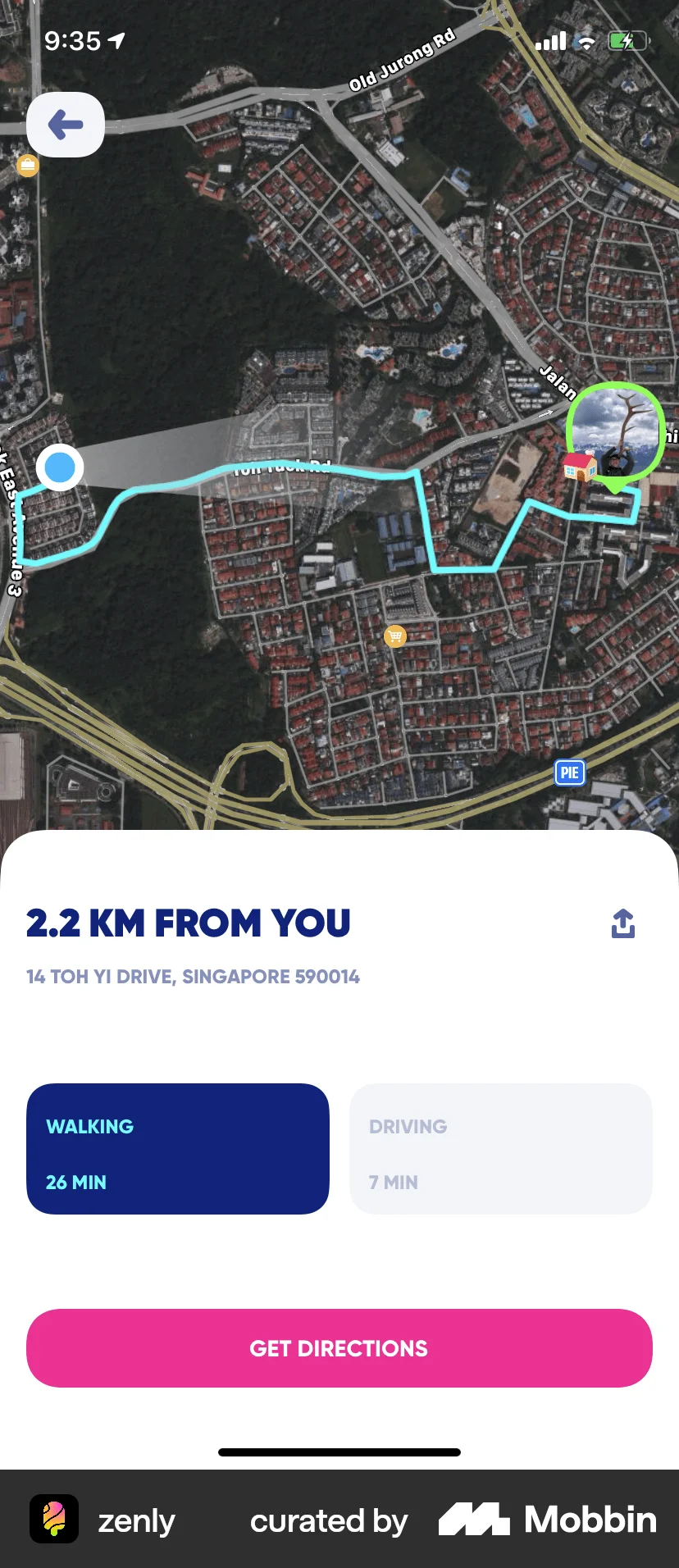Tap the address 14 Toh Yi Drive
The width and height of the screenshot is (679, 1568).
[x=193, y=977]
